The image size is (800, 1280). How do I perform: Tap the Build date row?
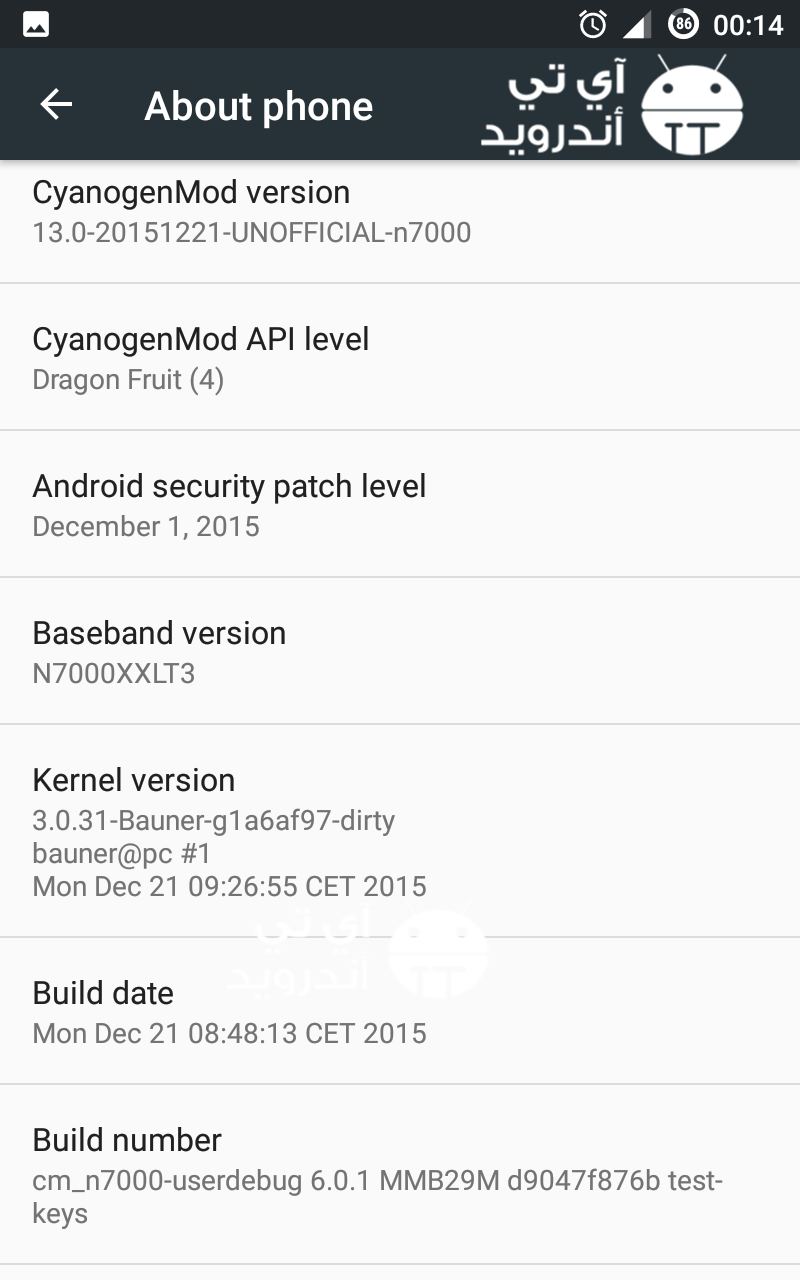tap(400, 1011)
